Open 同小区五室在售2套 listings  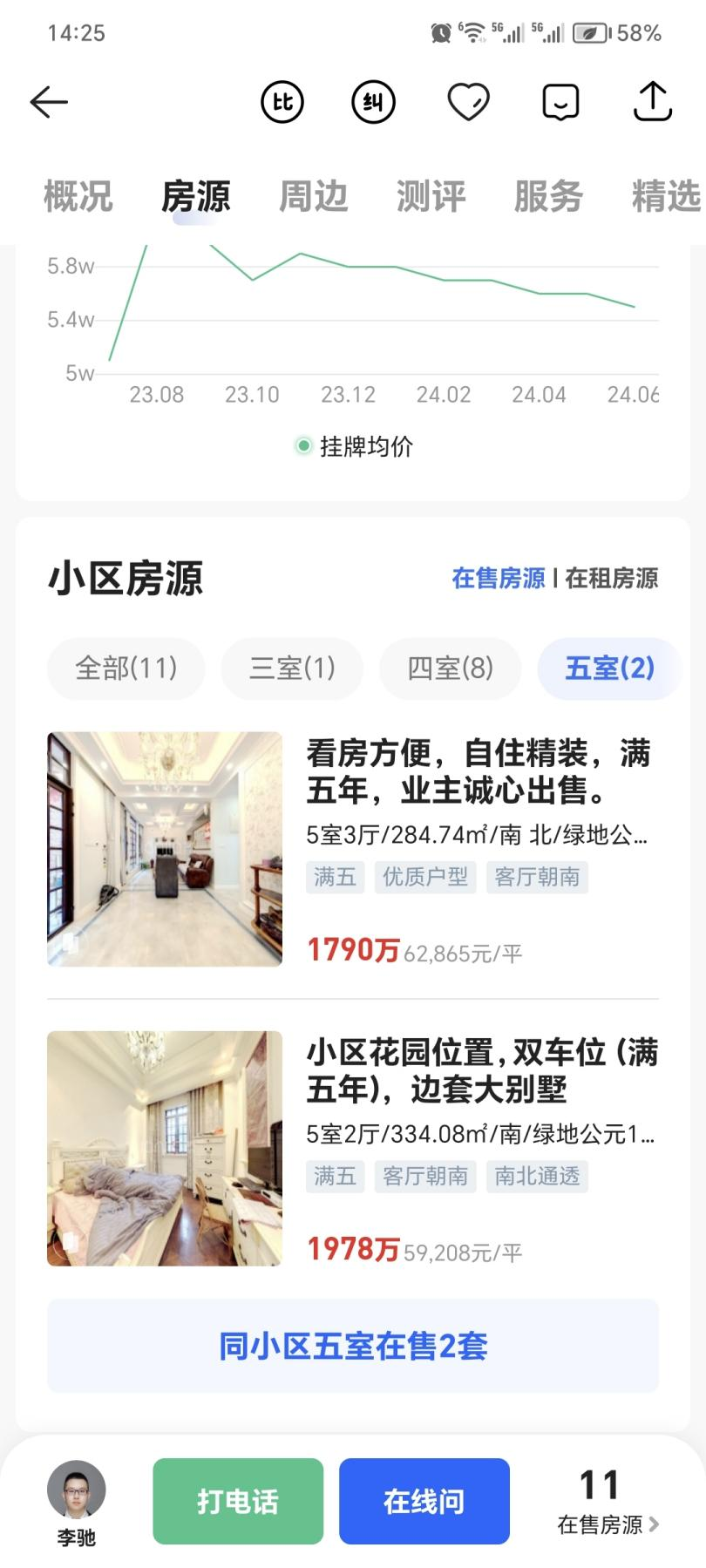[351, 1345]
